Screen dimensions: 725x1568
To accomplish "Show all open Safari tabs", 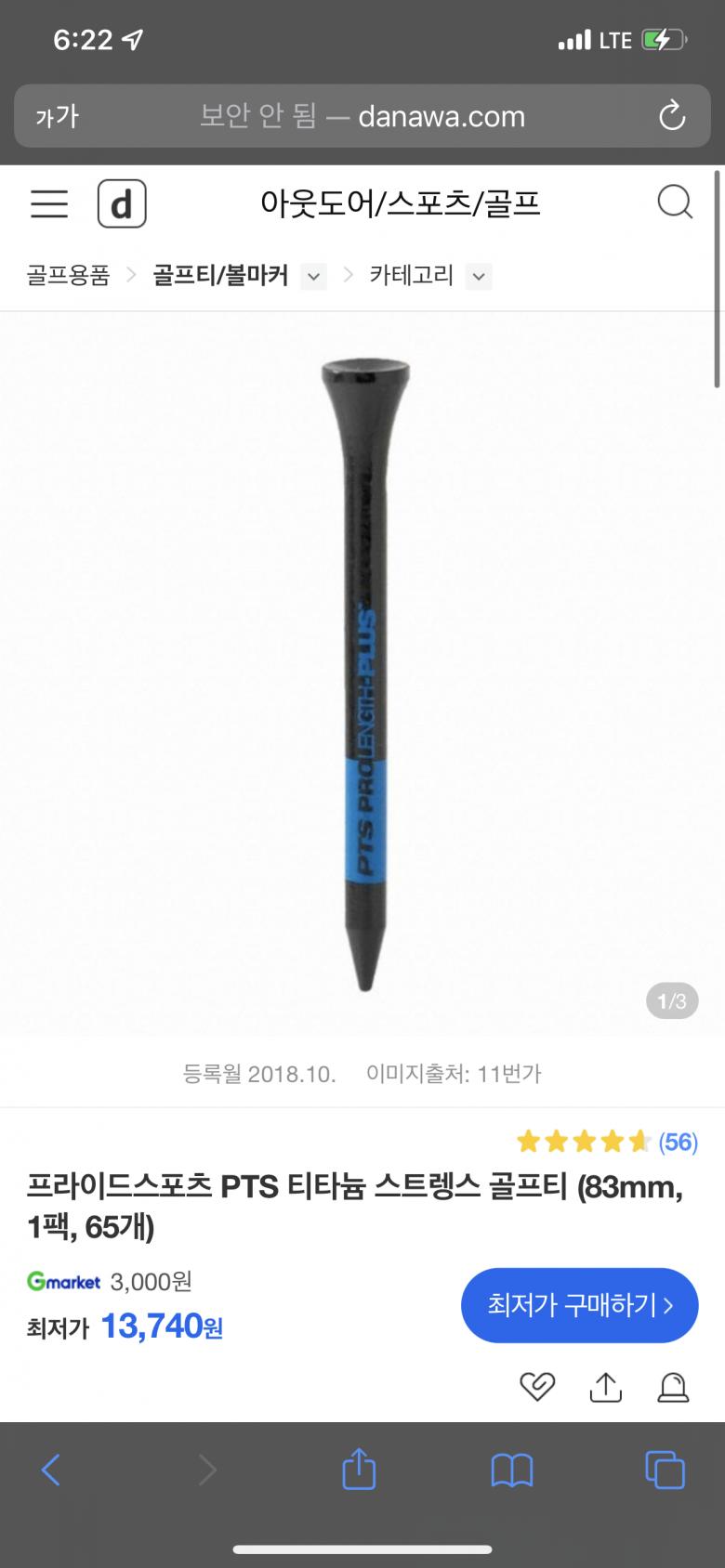I will point(665,1470).
